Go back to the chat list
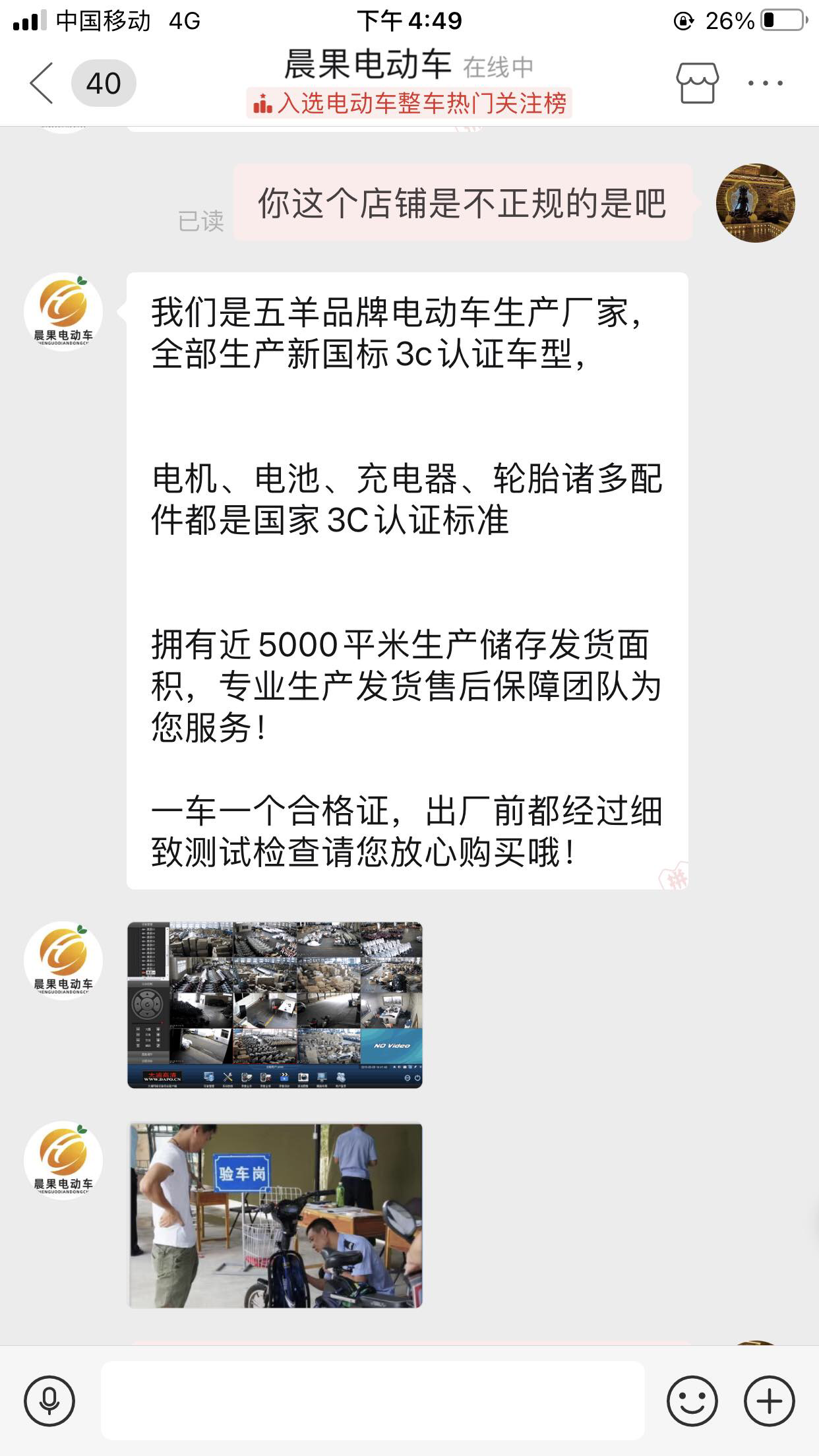The height and width of the screenshot is (1456, 819). pos(42,83)
